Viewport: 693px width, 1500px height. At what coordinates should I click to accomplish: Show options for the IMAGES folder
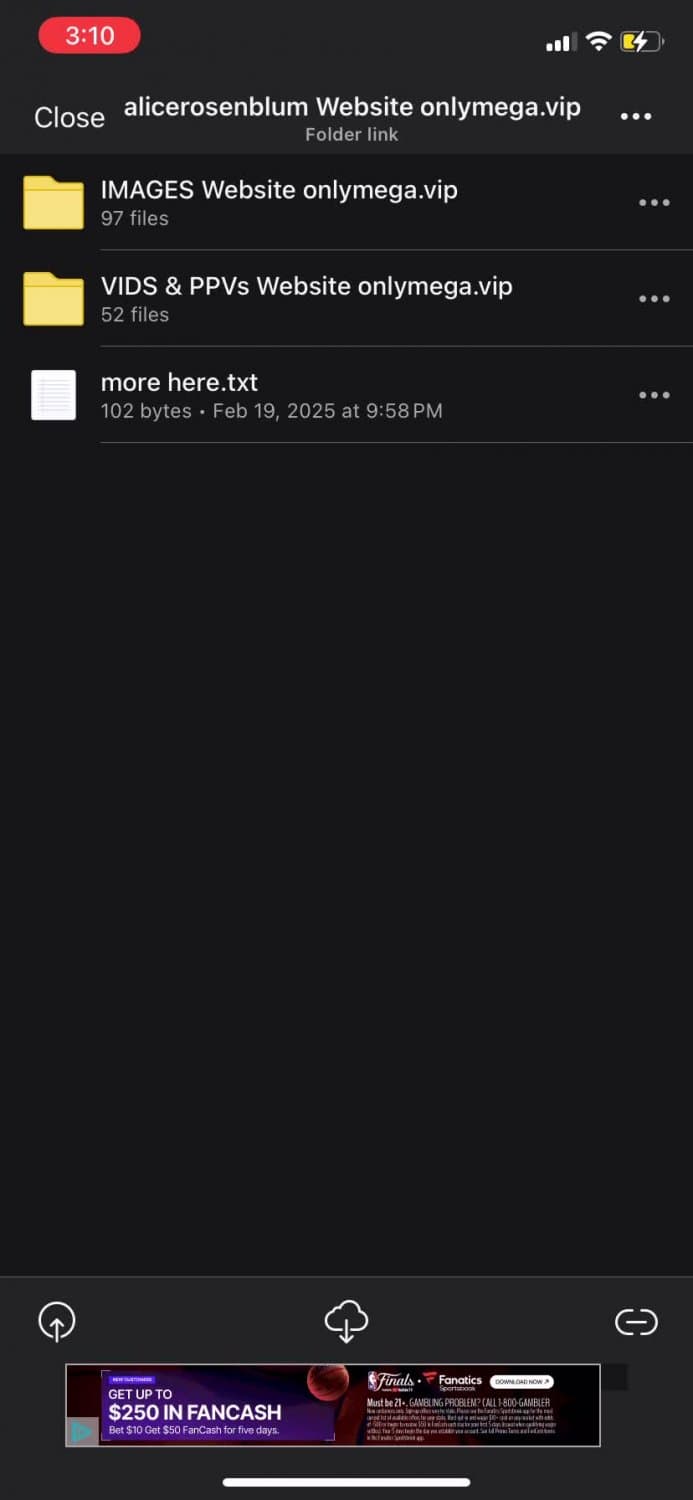pos(654,202)
